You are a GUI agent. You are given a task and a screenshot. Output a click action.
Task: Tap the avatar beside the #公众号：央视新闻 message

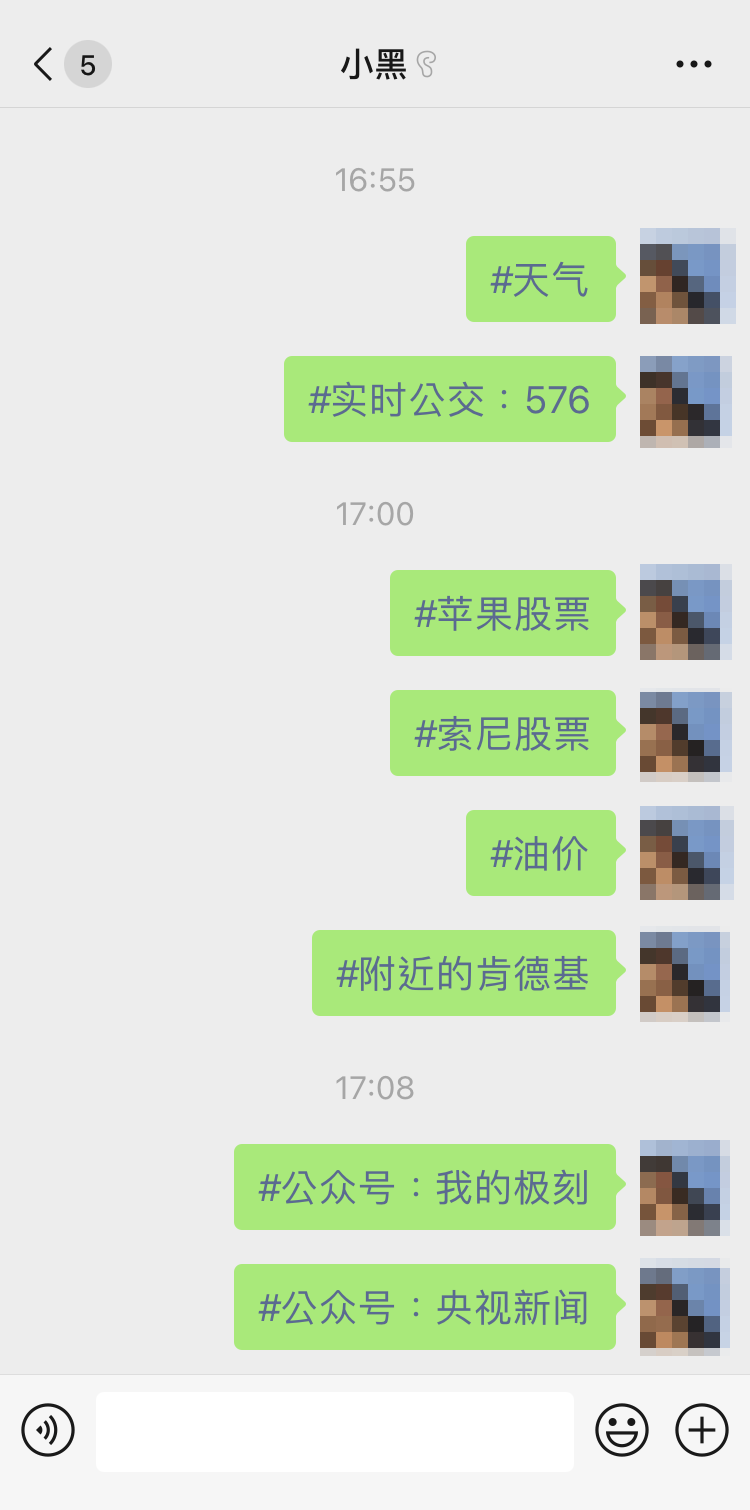(x=687, y=1306)
